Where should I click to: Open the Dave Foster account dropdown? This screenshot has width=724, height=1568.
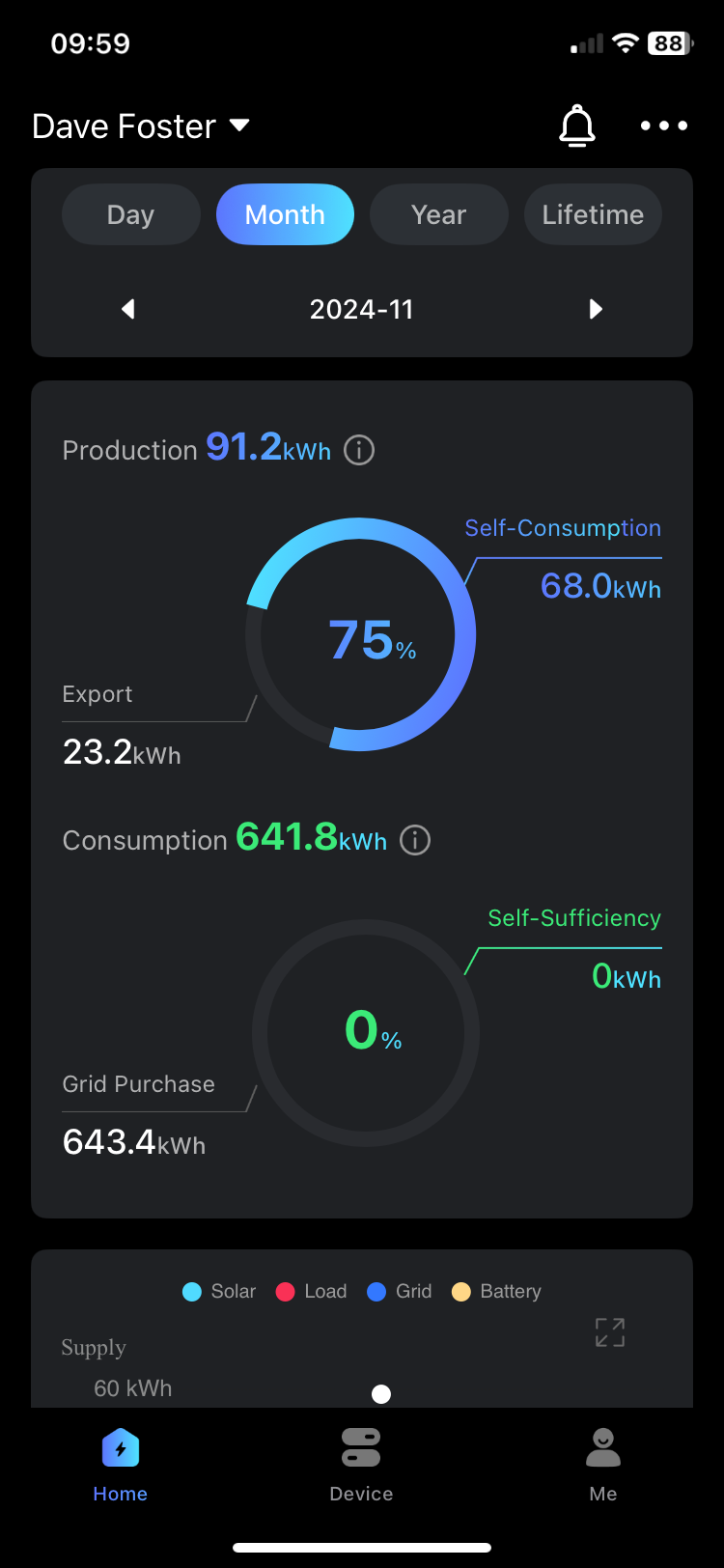tap(141, 126)
